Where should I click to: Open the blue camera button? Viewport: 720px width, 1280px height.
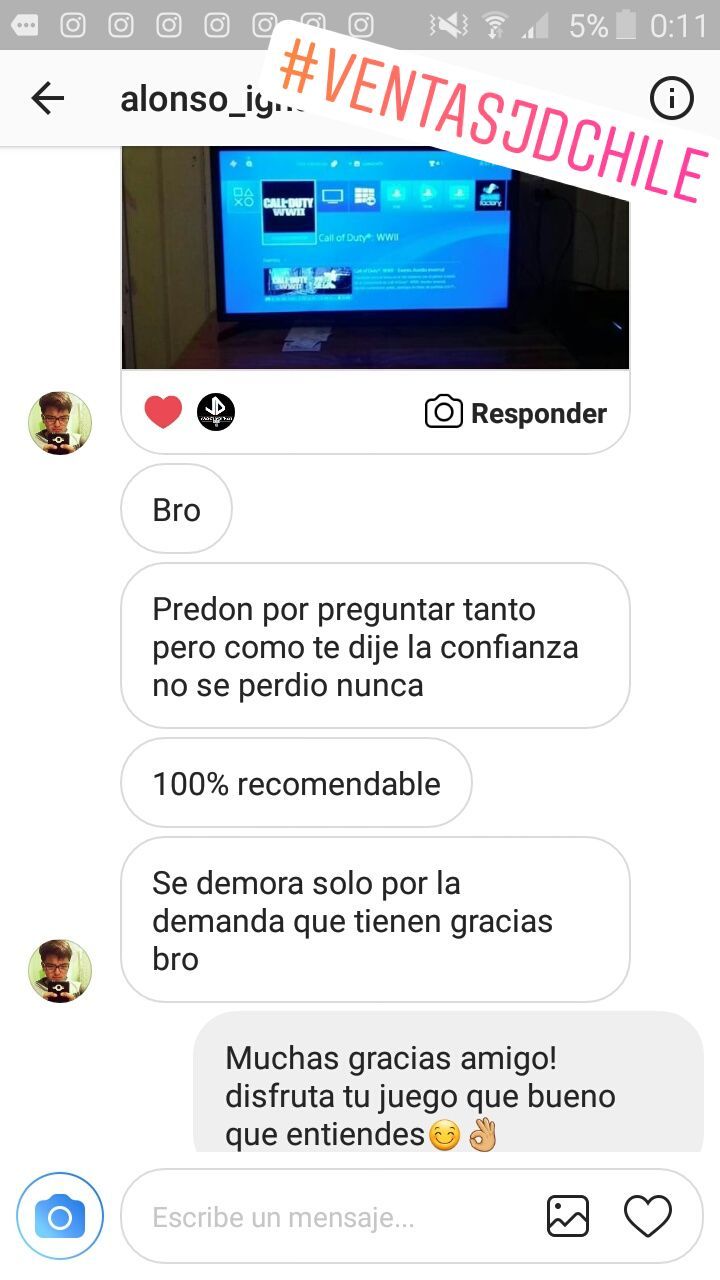click(x=60, y=1216)
